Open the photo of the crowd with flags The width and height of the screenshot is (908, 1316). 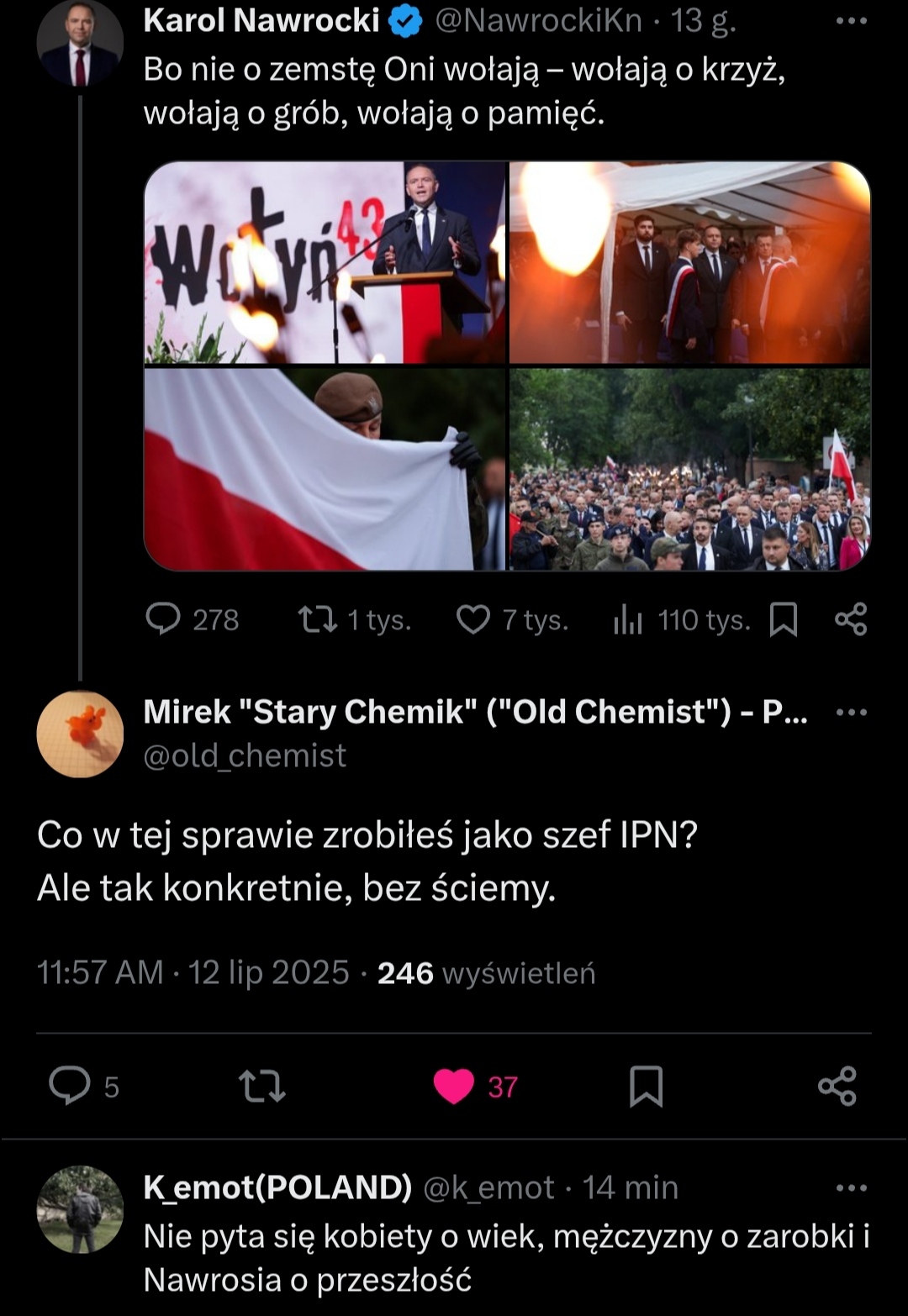pos(689,469)
